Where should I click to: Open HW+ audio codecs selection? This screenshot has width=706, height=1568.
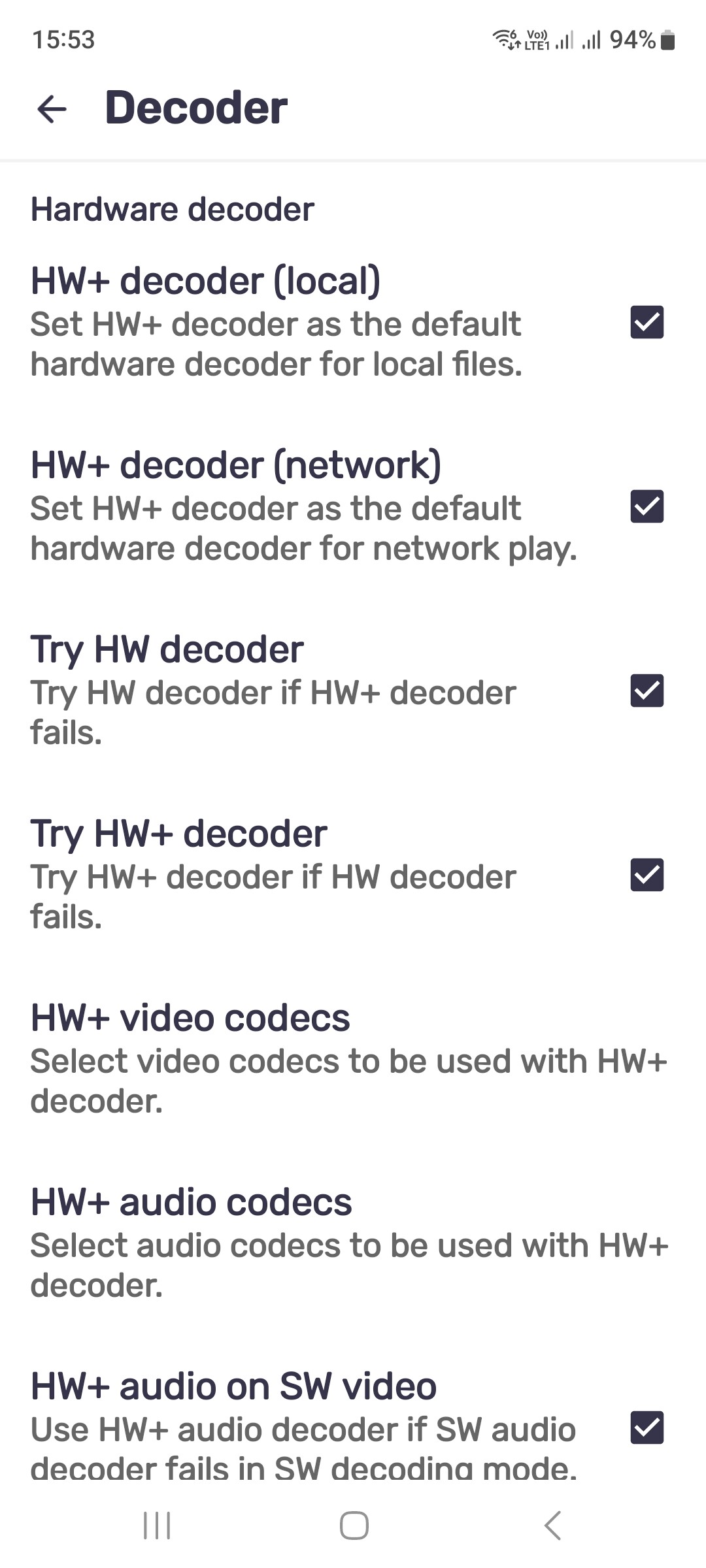(353, 1243)
